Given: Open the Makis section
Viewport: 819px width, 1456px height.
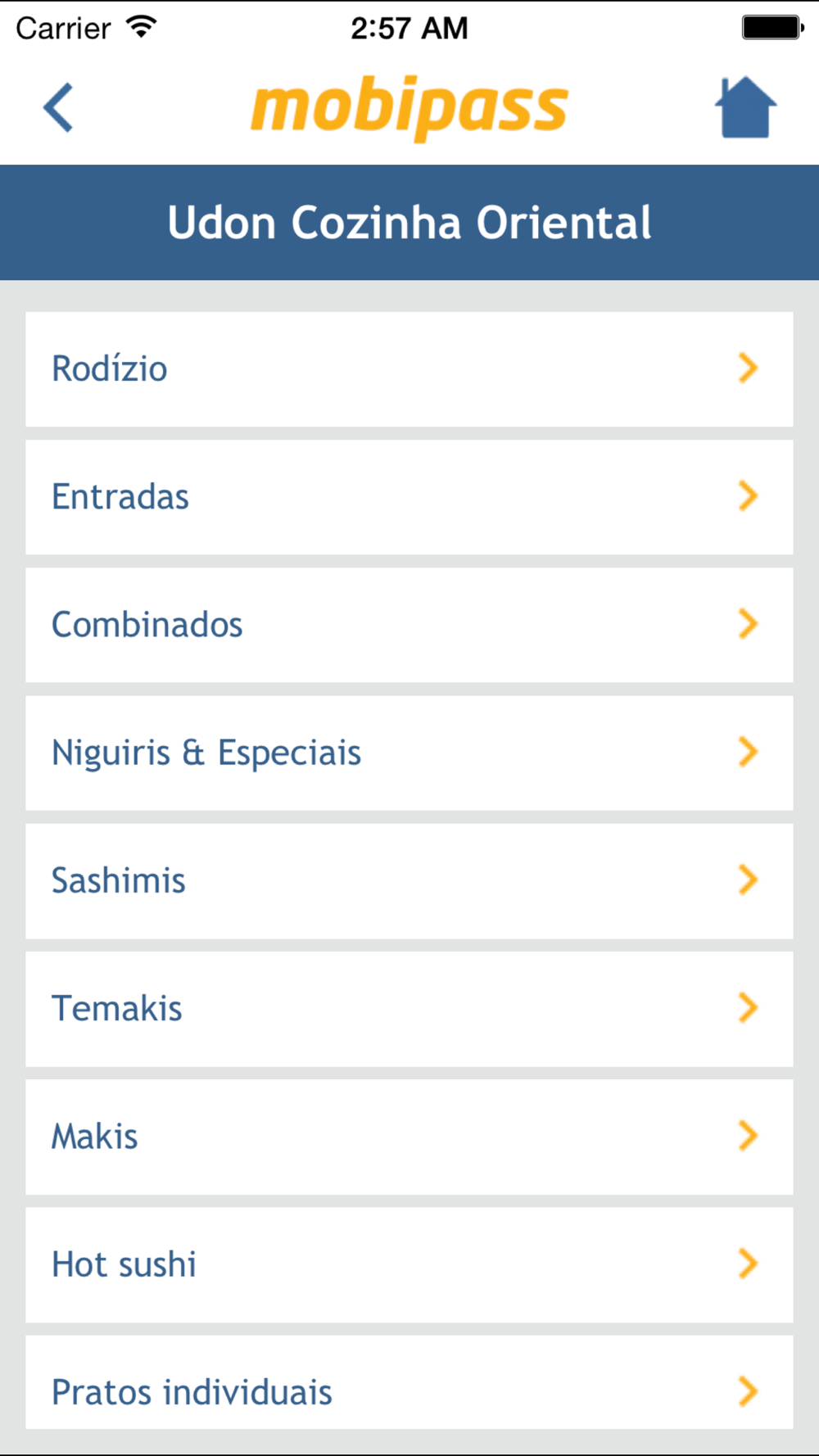Looking at the screenshot, I should [x=409, y=1137].
